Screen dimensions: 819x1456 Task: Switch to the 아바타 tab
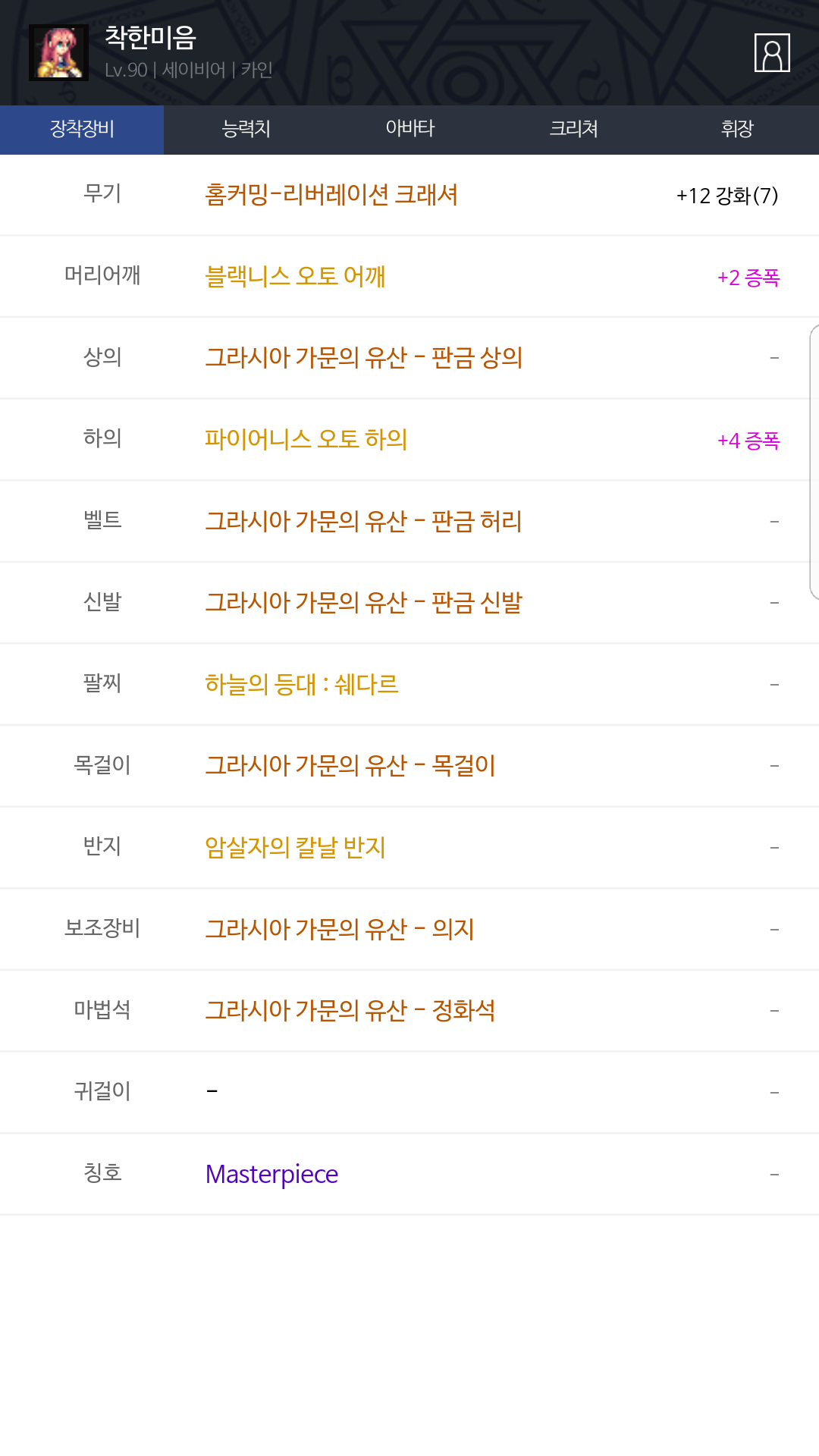coord(409,130)
